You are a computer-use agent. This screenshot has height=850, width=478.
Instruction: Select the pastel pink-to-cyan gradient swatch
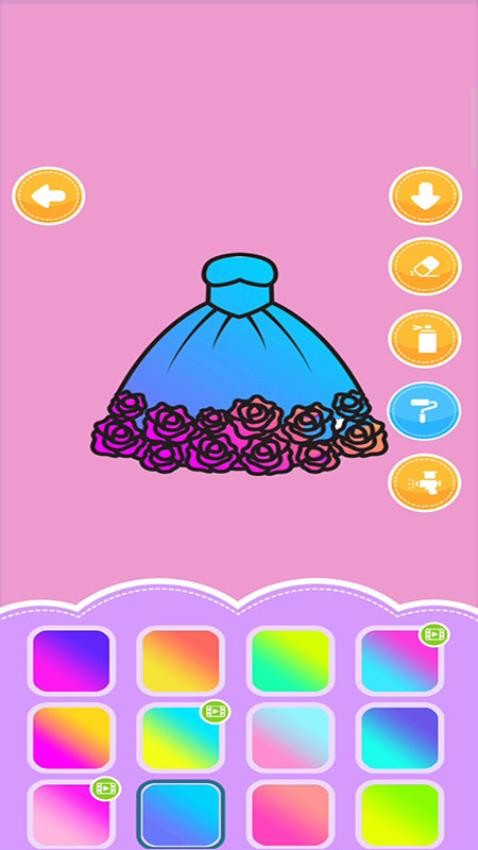[x=290, y=738]
